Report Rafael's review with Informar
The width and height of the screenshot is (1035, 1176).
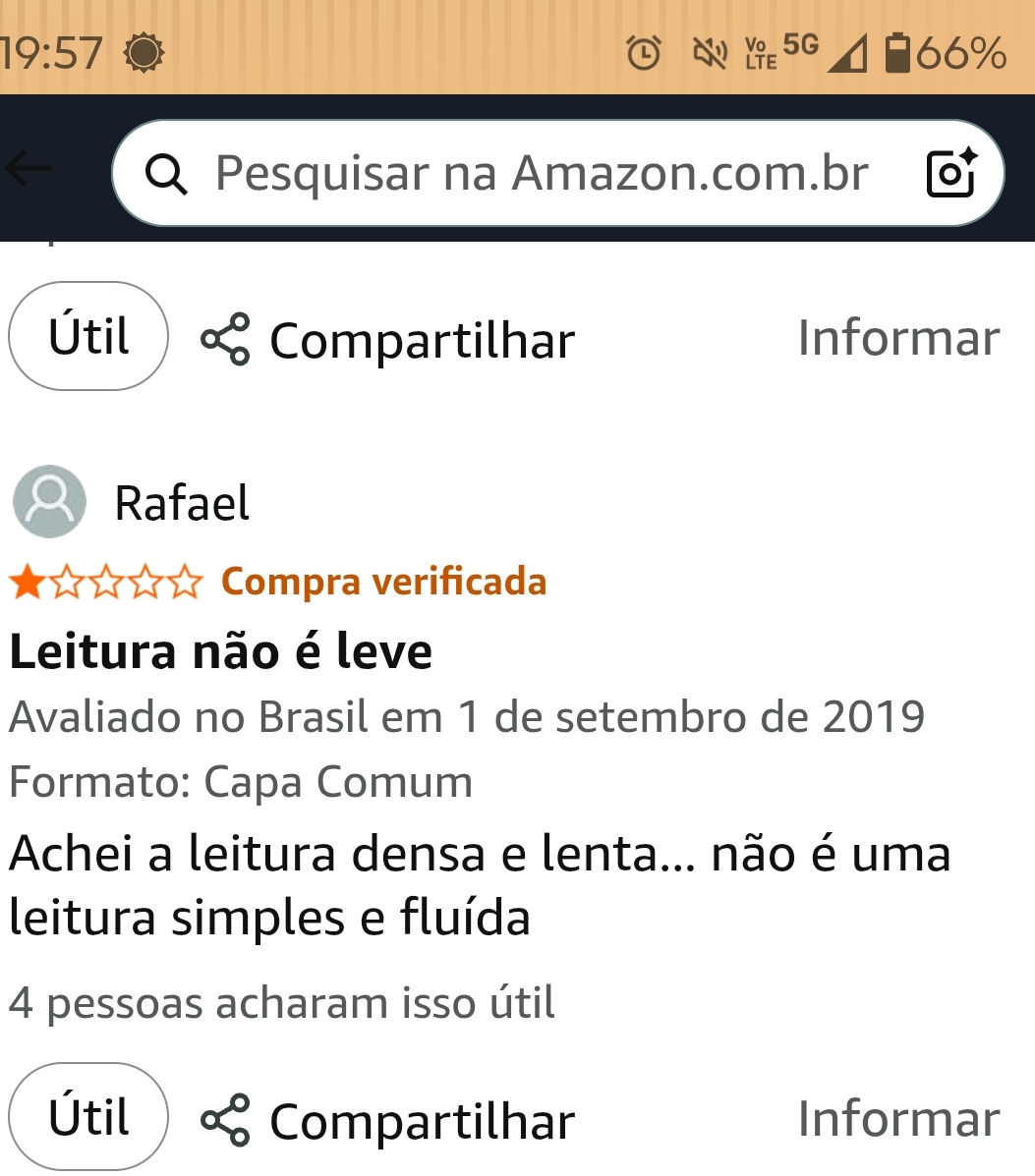pyautogui.click(x=898, y=1119)
